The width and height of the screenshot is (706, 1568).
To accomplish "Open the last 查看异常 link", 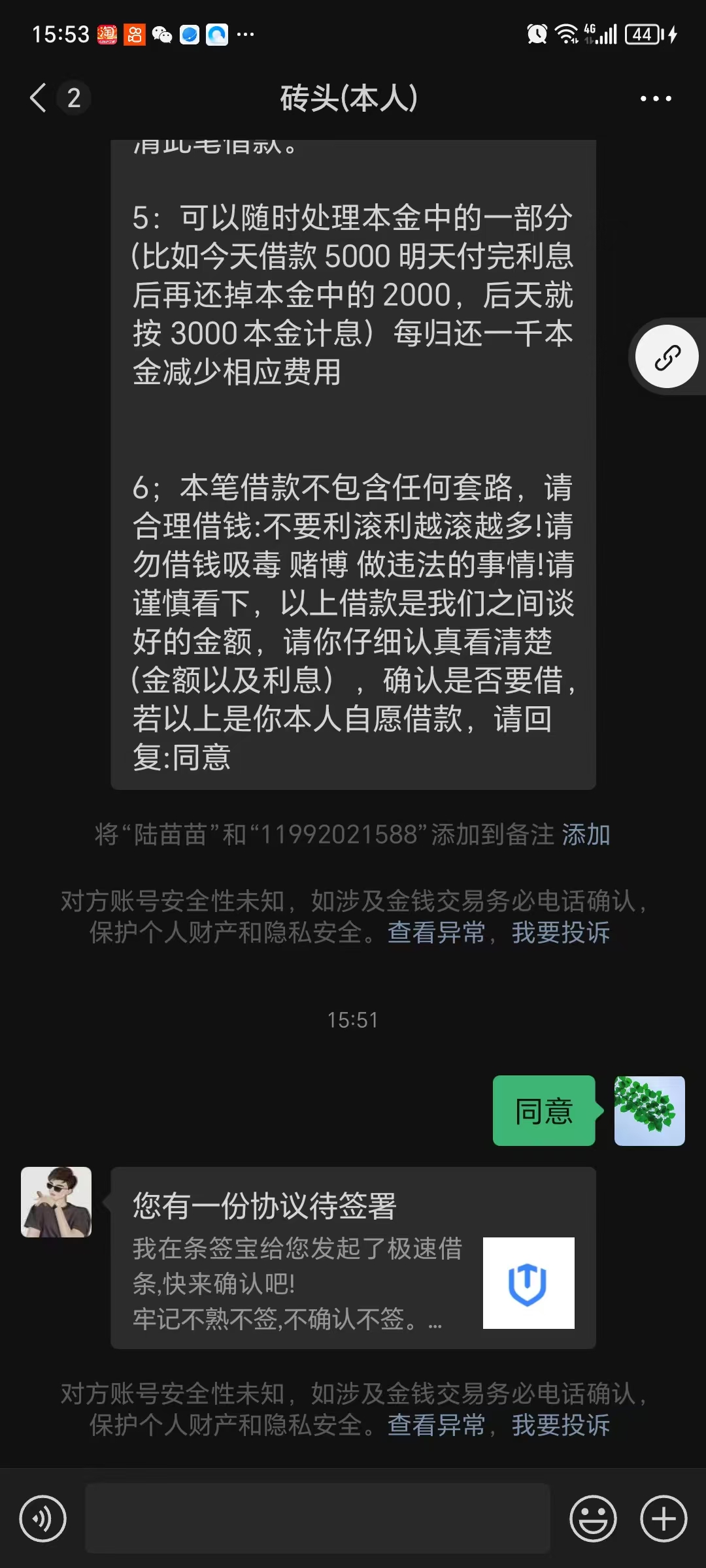I will click(437, 1425).
